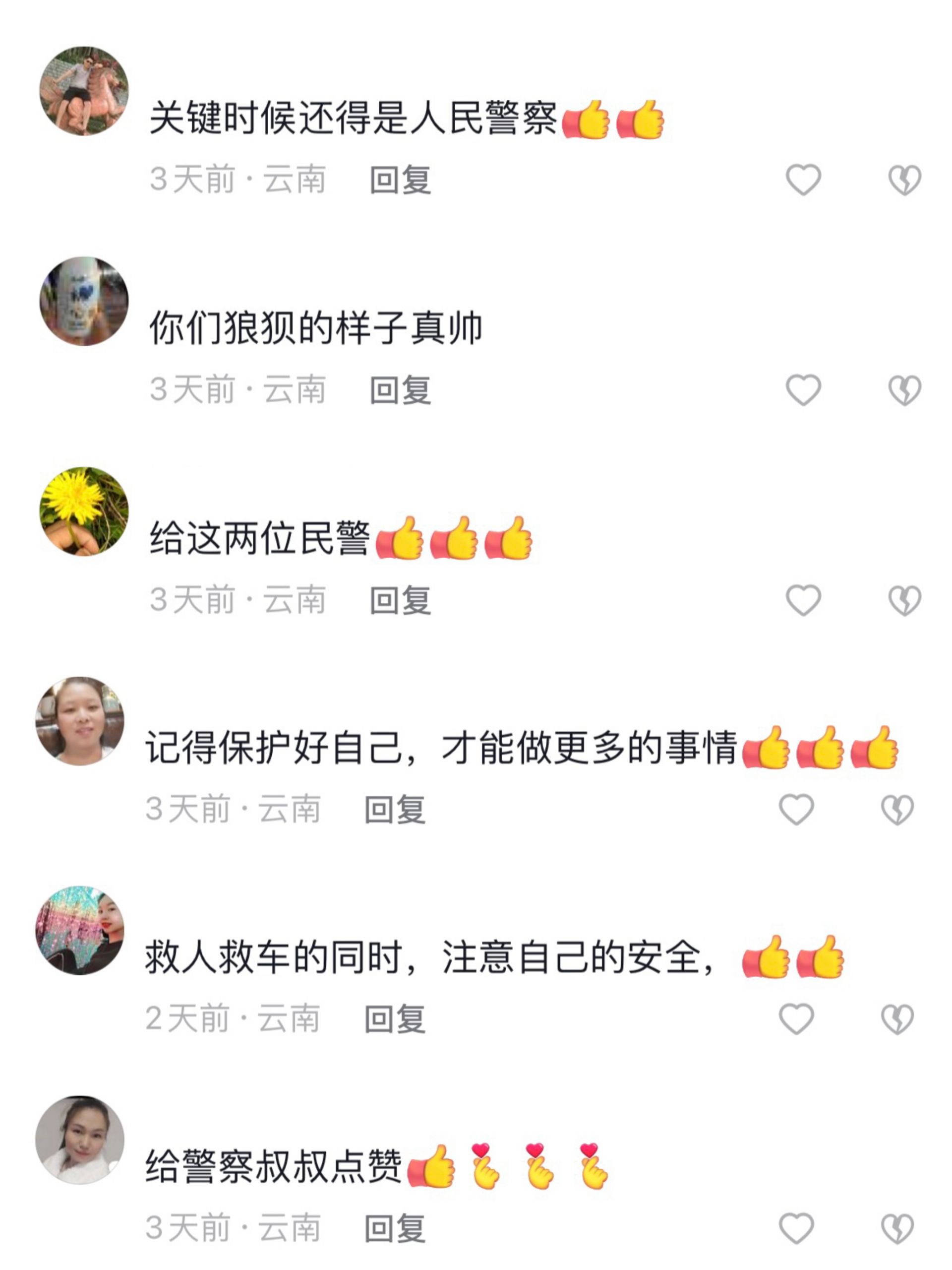Mark 救人救车的同时 comment with the broken heart
This screenshot has height=1270, width=952.
pos(897,1019)
